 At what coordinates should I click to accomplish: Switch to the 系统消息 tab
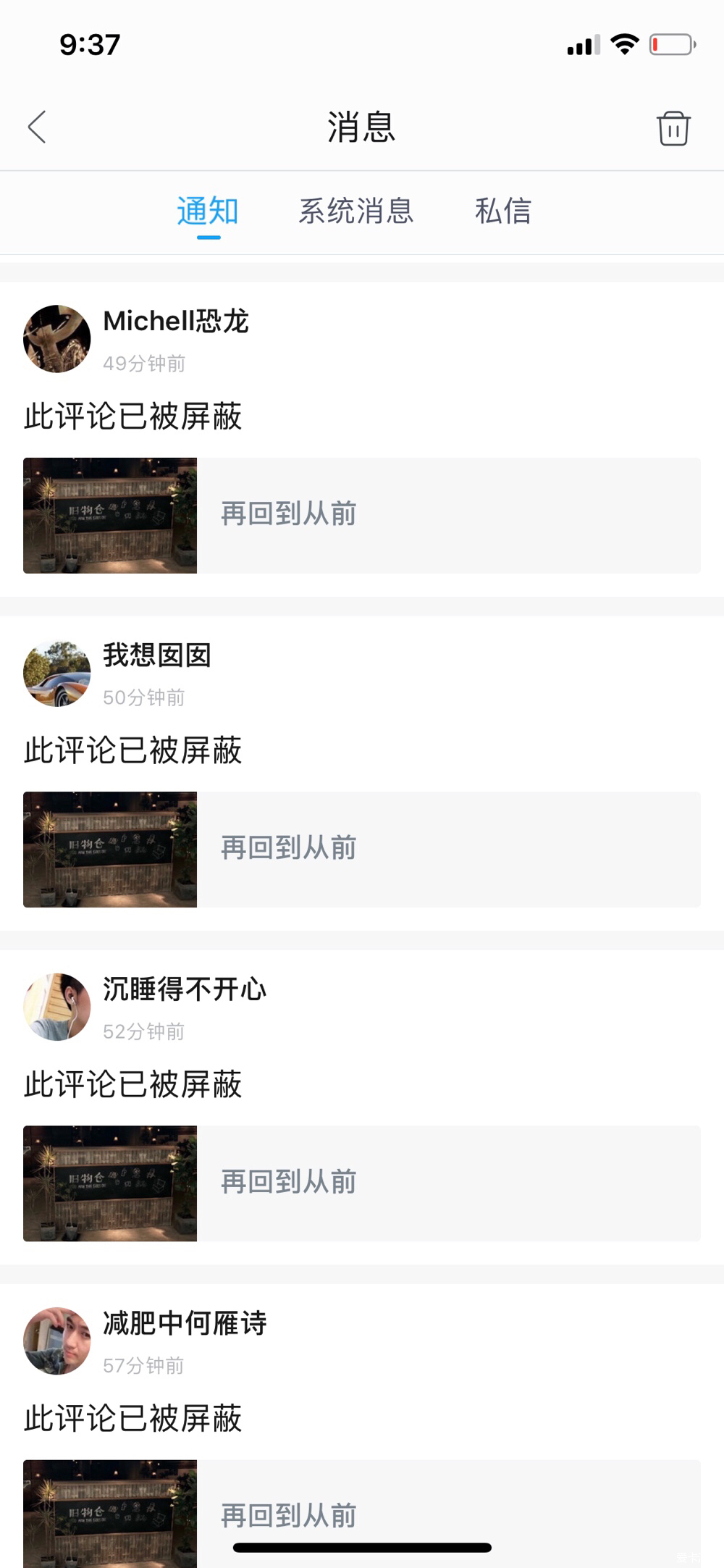355,211
